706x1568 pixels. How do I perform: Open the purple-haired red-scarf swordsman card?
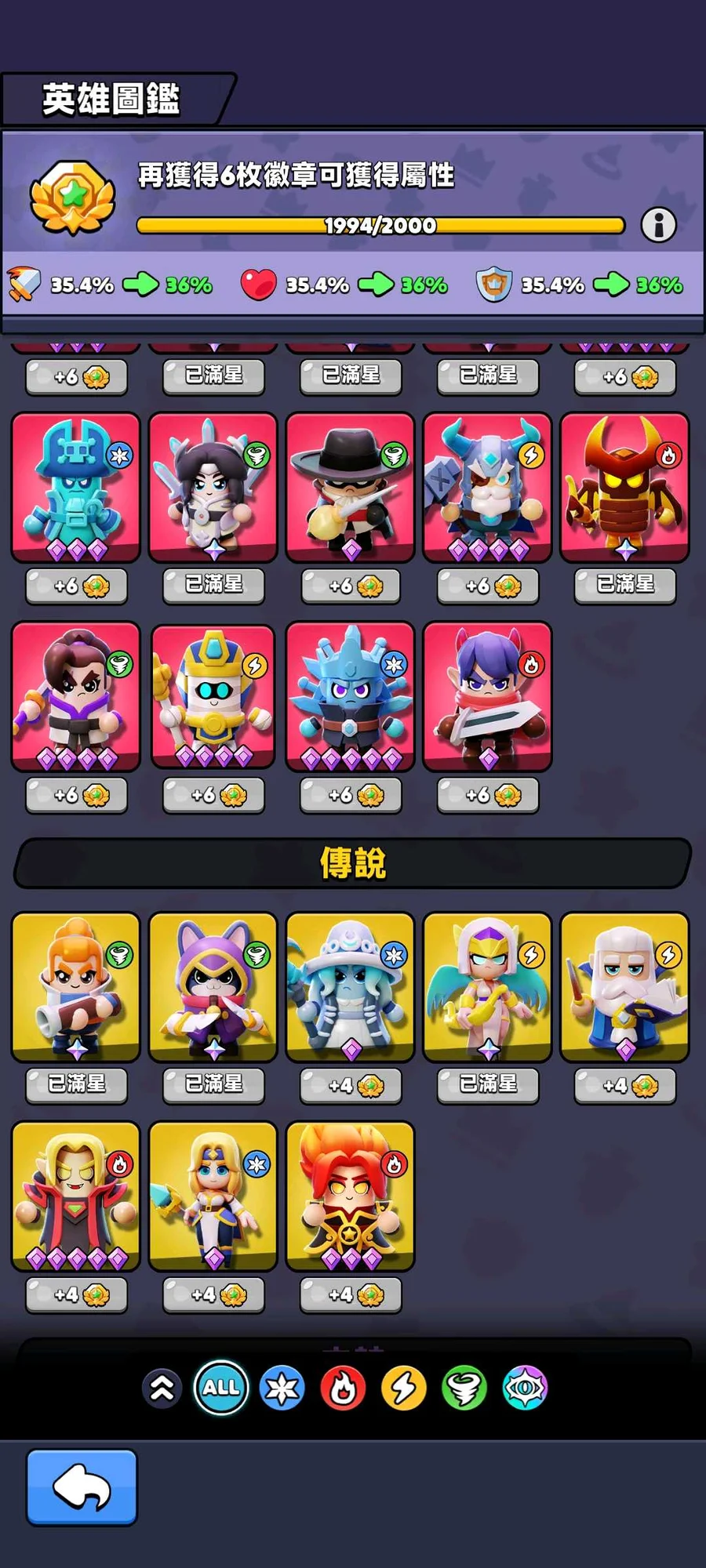488,696
